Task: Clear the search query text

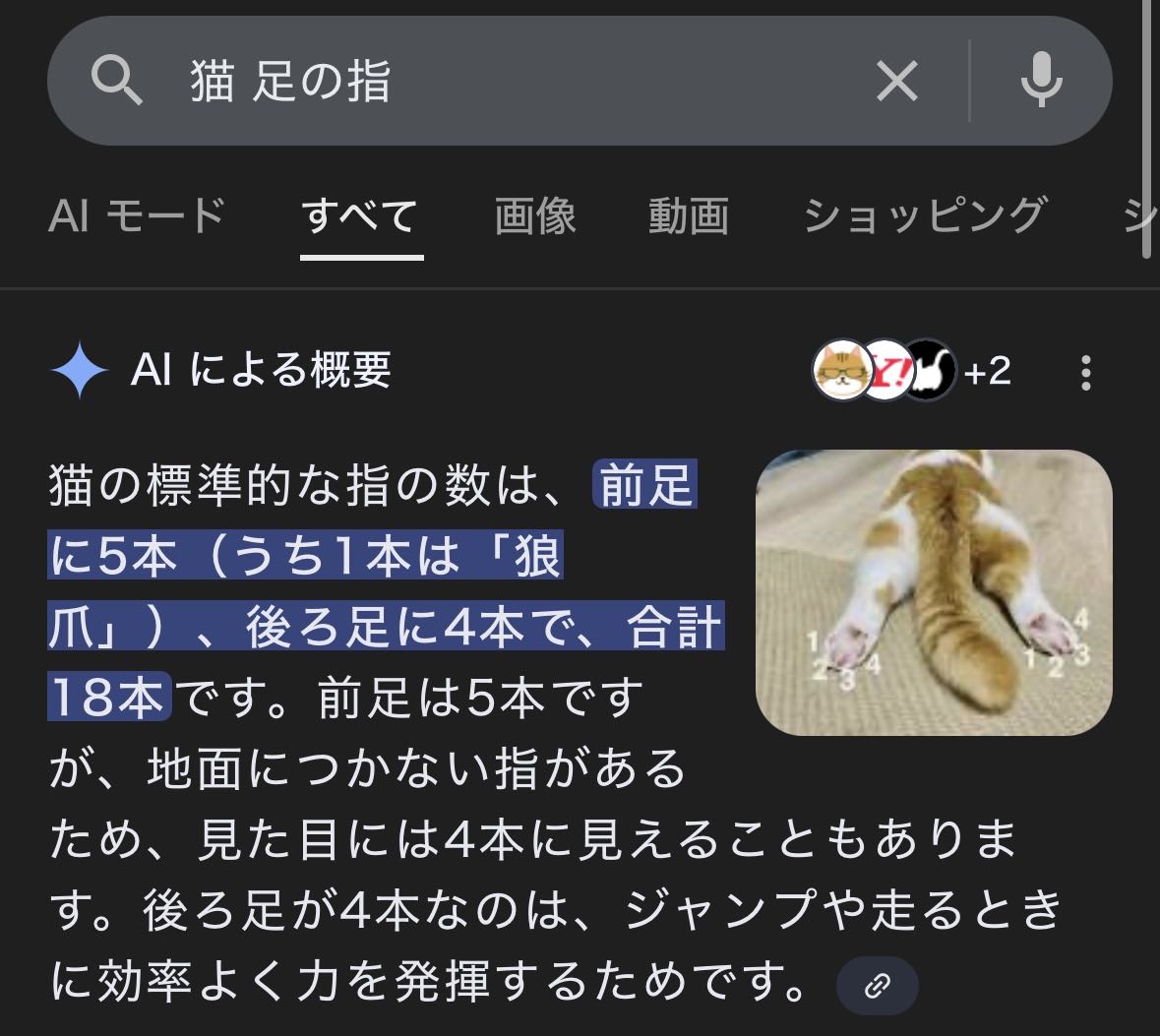Action: (x=896, y=81)
